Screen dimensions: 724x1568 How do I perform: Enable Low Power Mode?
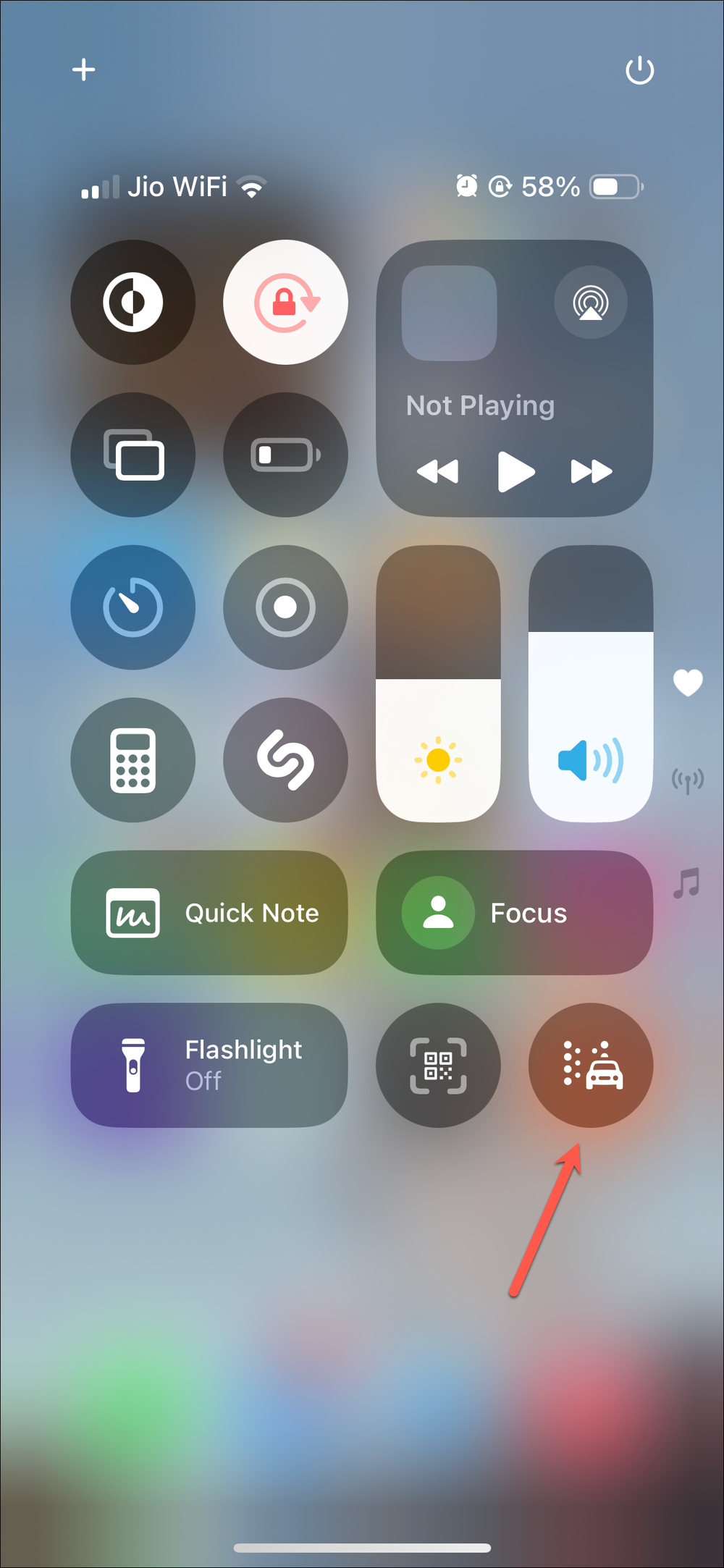pos(285,454)
